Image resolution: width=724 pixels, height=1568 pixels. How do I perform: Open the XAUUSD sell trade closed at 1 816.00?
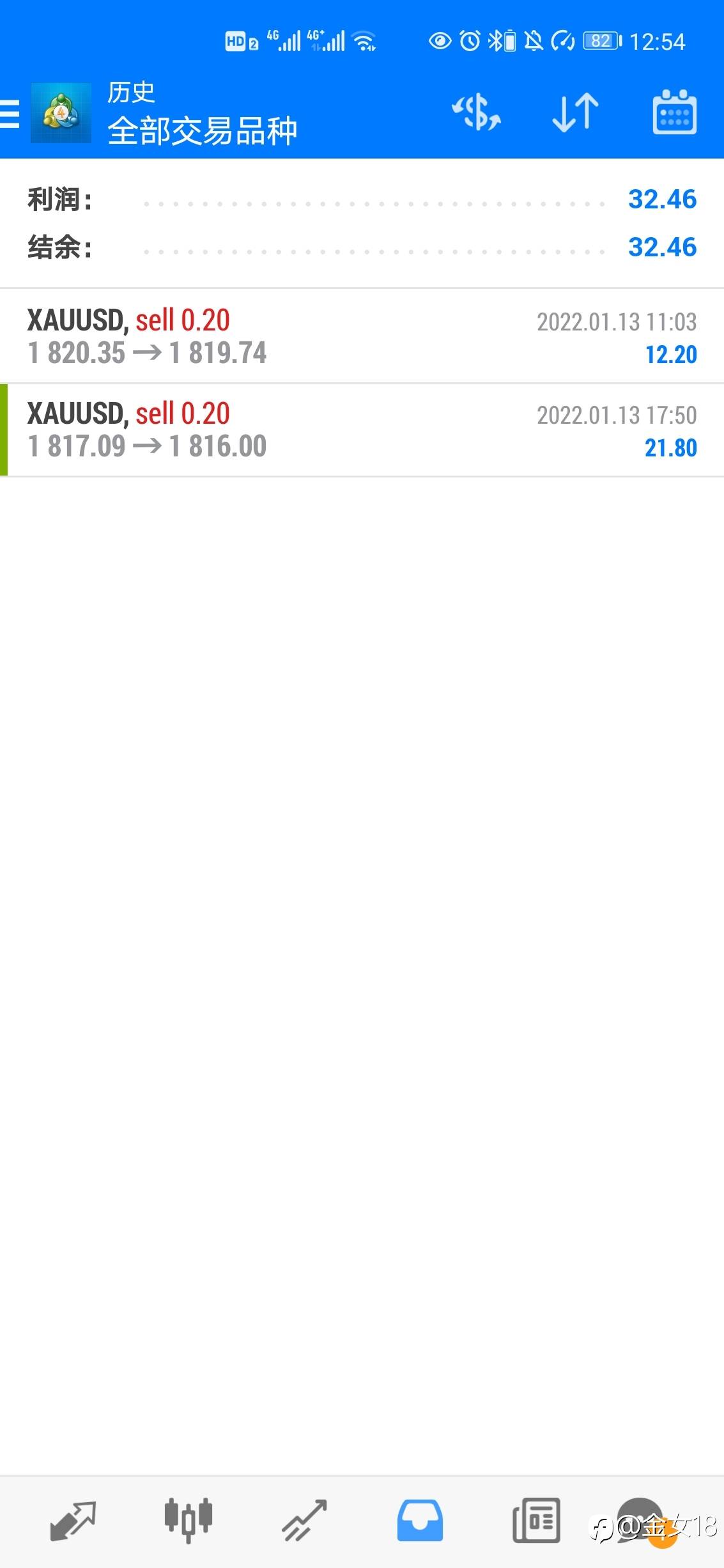(362, 430)
